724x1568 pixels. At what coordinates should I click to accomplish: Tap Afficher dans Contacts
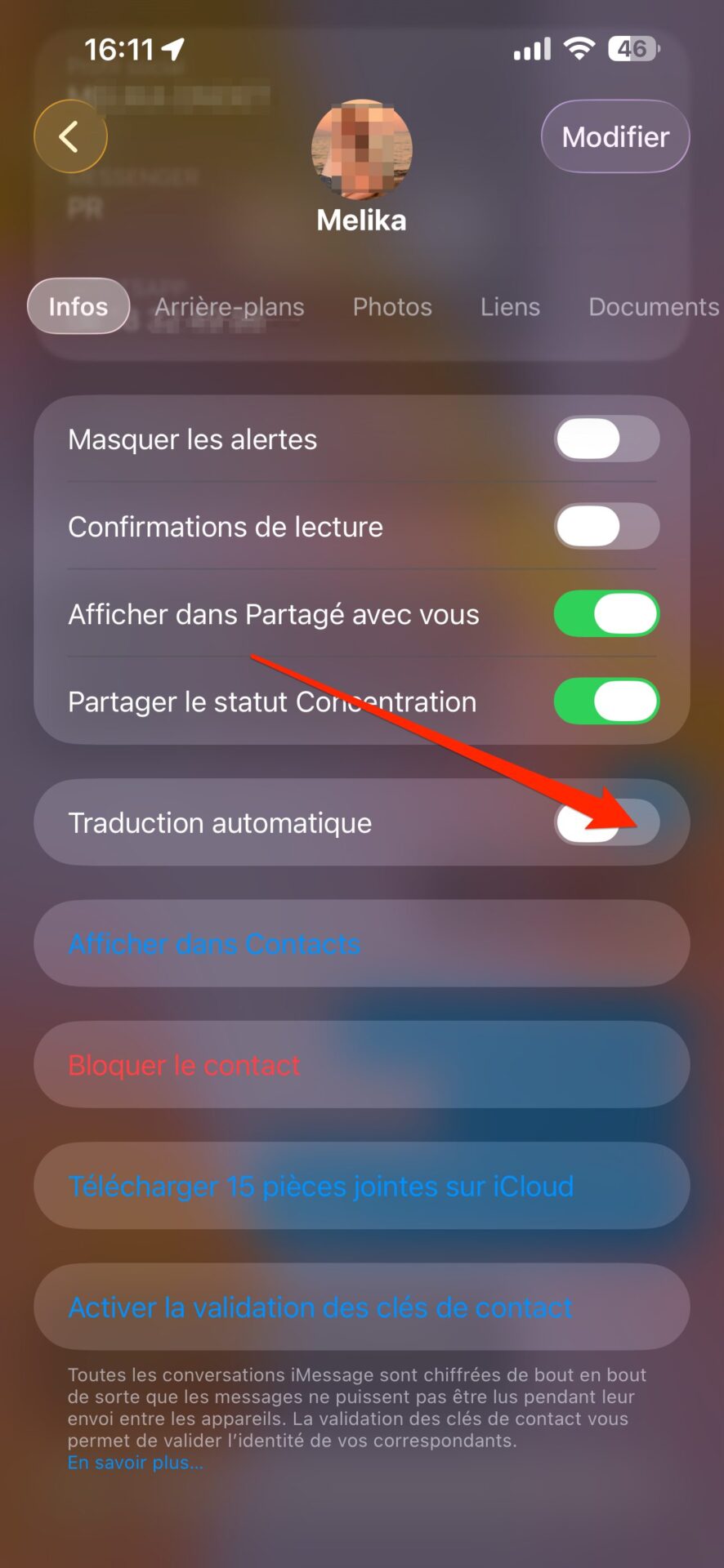[362, 943]
